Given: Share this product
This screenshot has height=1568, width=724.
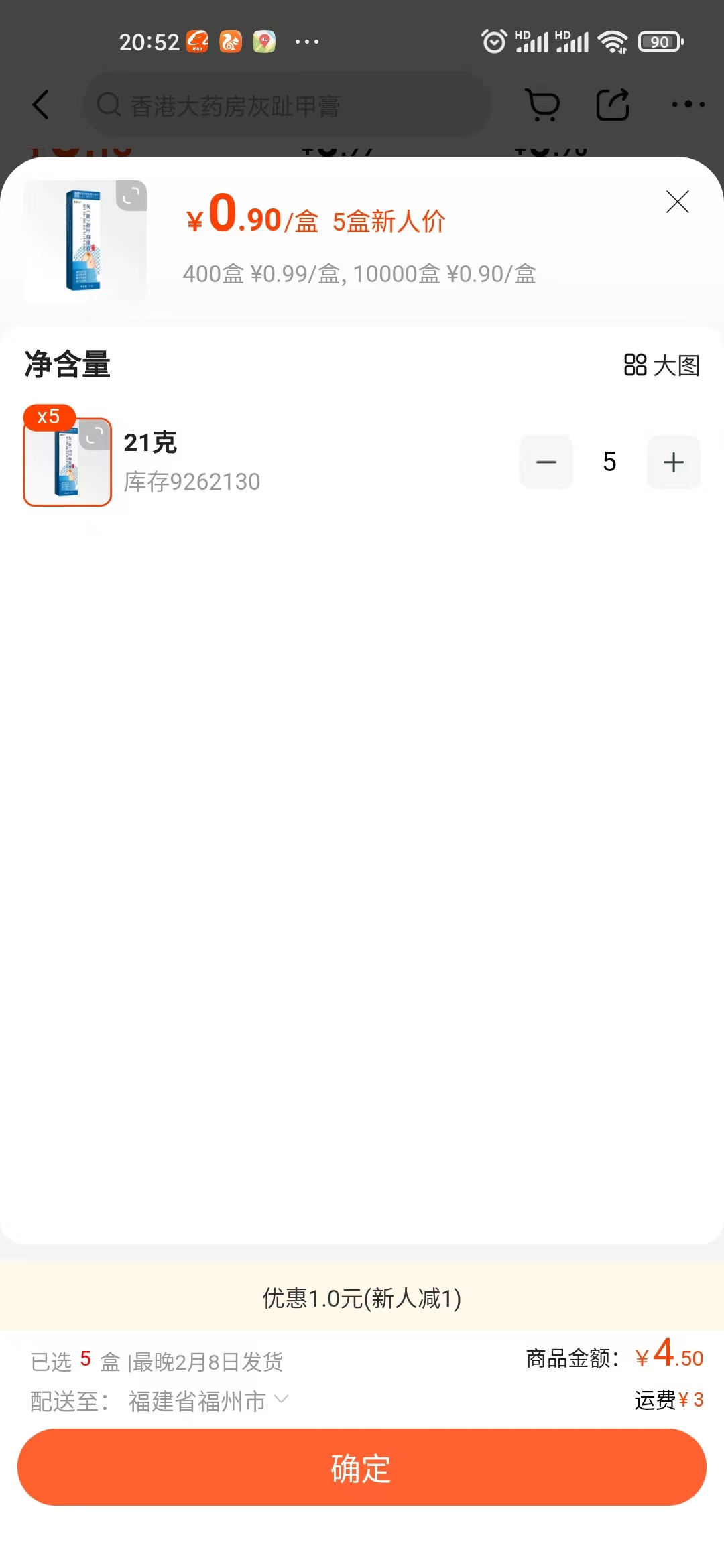Looking at the screenshot, I should point(613,105).
